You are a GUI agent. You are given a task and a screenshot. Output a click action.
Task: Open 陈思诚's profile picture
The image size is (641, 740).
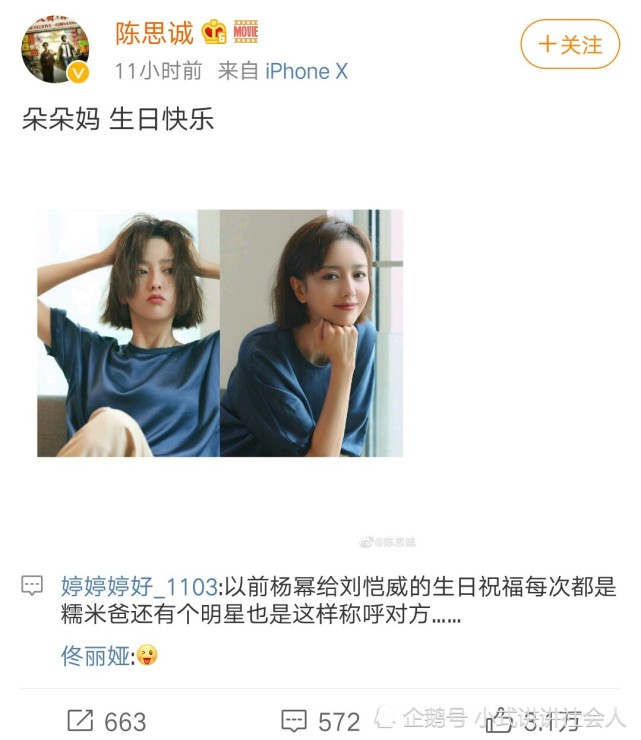coord(55,49)
